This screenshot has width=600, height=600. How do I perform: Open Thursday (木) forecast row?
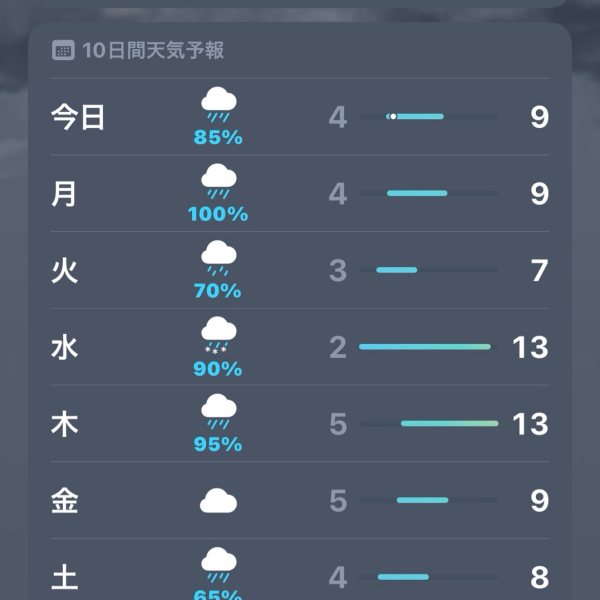click(x=300, y=424)
